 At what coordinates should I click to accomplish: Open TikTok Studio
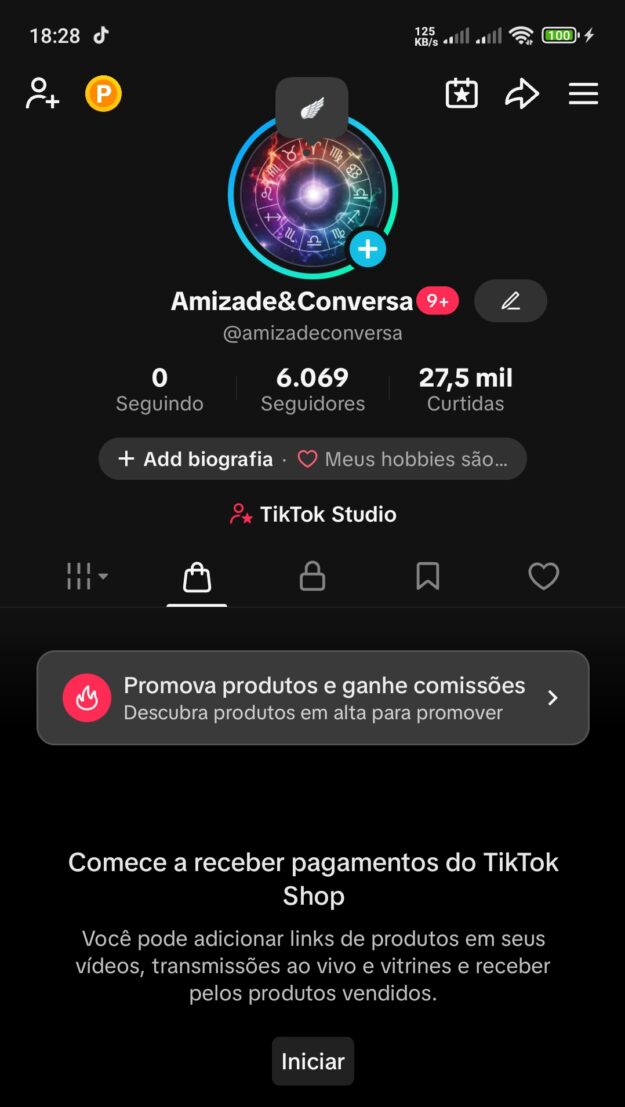[x=313, y=515]
